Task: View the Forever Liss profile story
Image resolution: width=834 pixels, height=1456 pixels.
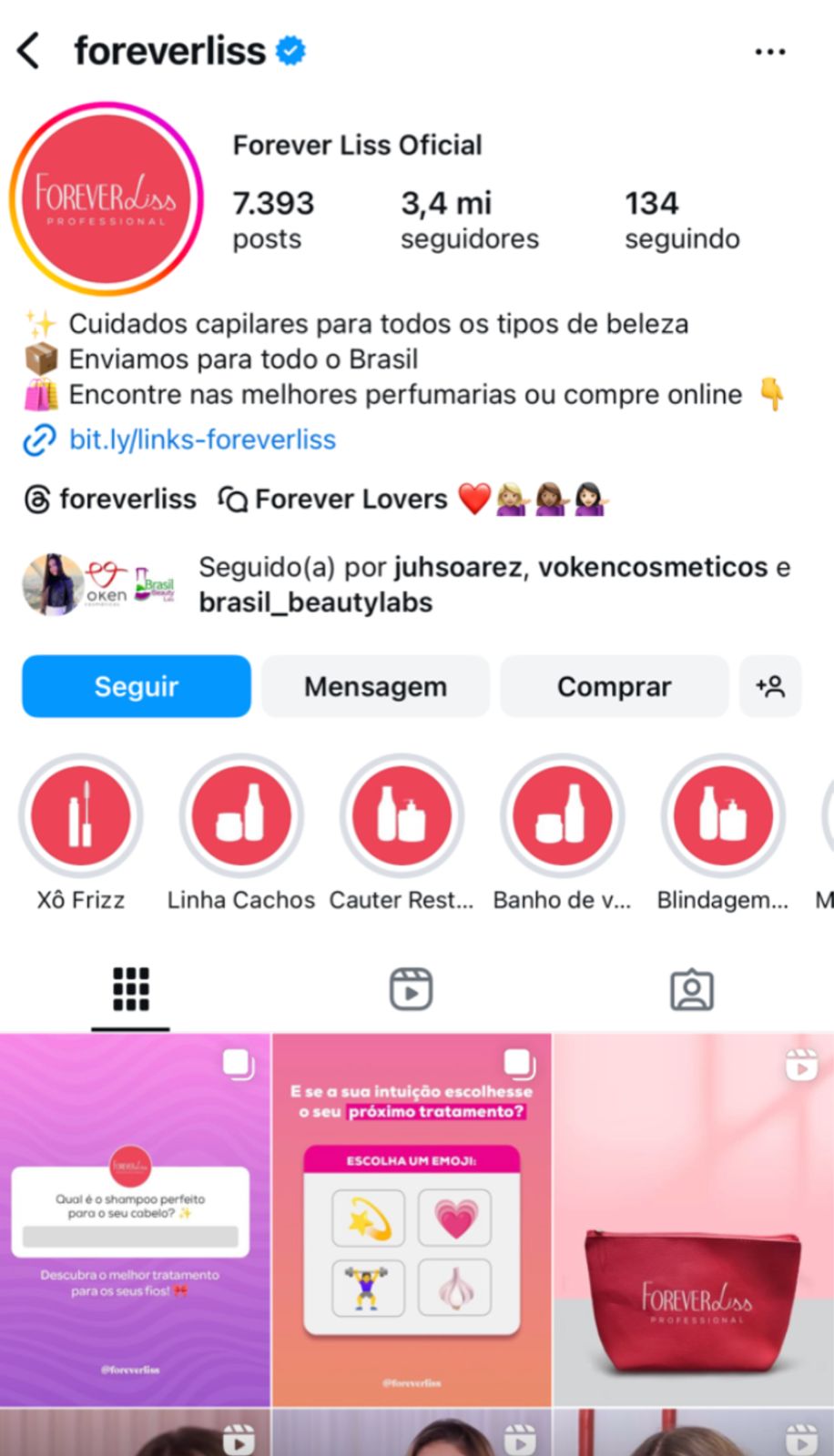Action: (106, 199)
